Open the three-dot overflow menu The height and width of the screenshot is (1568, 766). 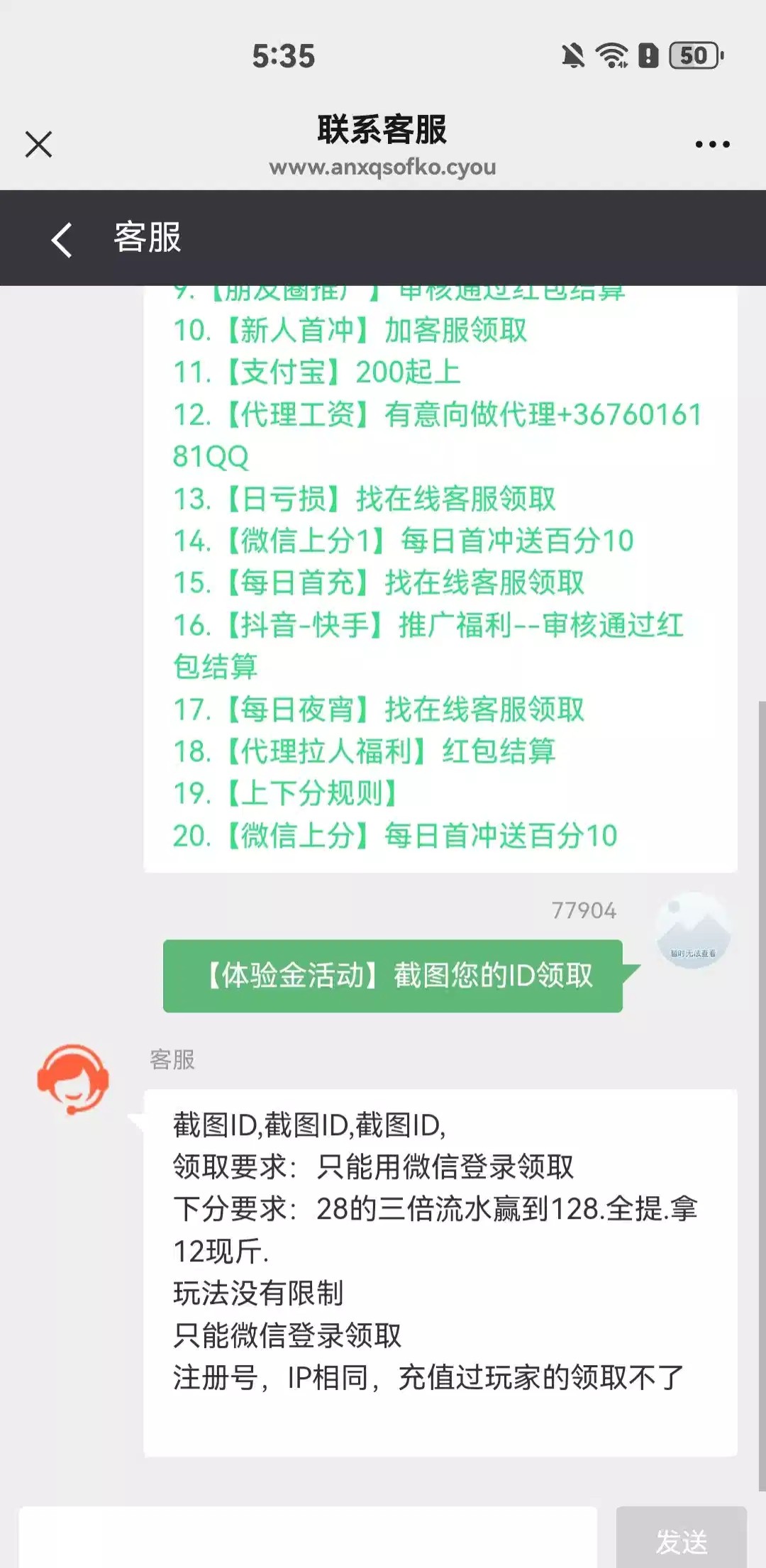712,144
